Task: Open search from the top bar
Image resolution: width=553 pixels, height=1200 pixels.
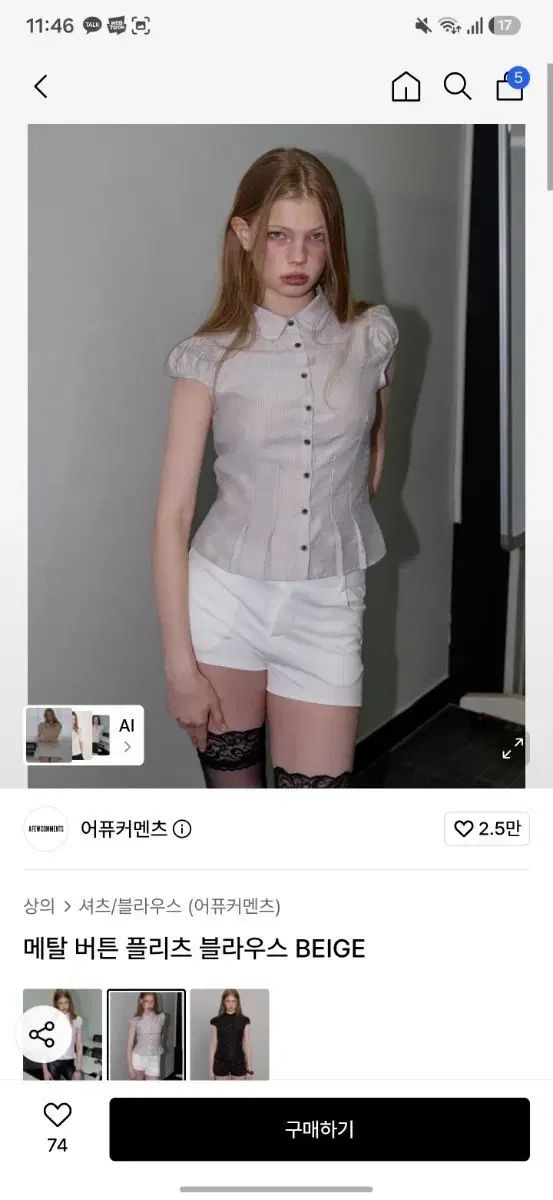Action: point(458,87)
